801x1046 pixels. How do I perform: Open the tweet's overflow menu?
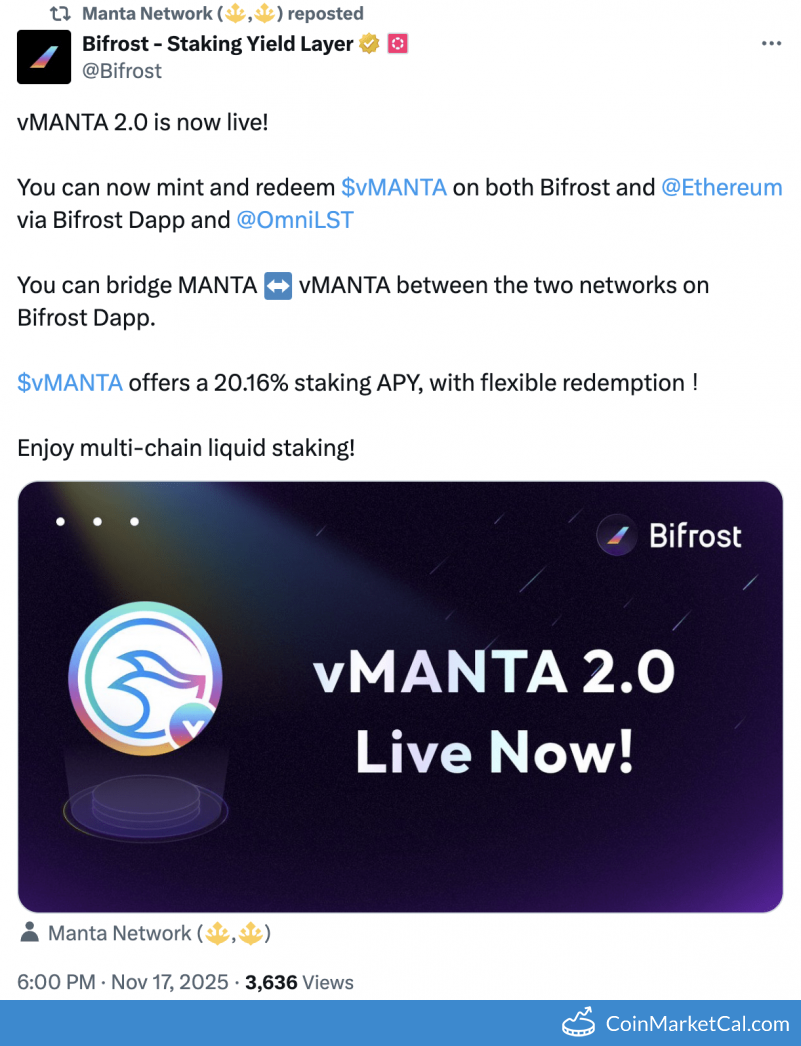[x=771, y=44]
